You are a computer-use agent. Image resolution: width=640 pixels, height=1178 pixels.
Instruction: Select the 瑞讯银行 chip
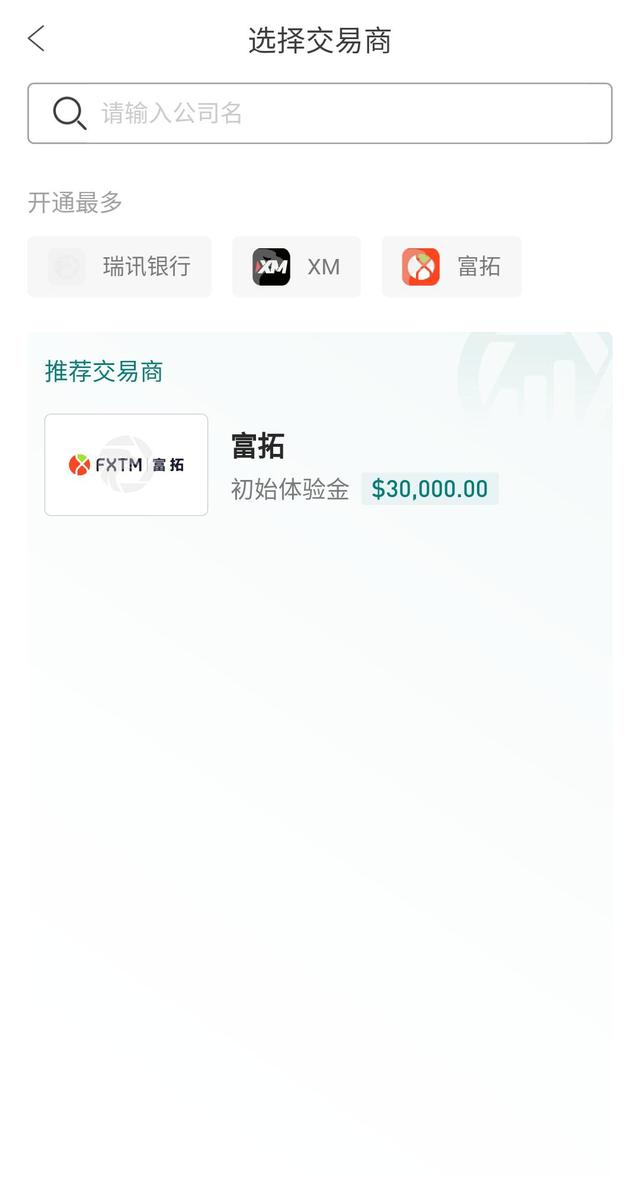coord(119,267)
